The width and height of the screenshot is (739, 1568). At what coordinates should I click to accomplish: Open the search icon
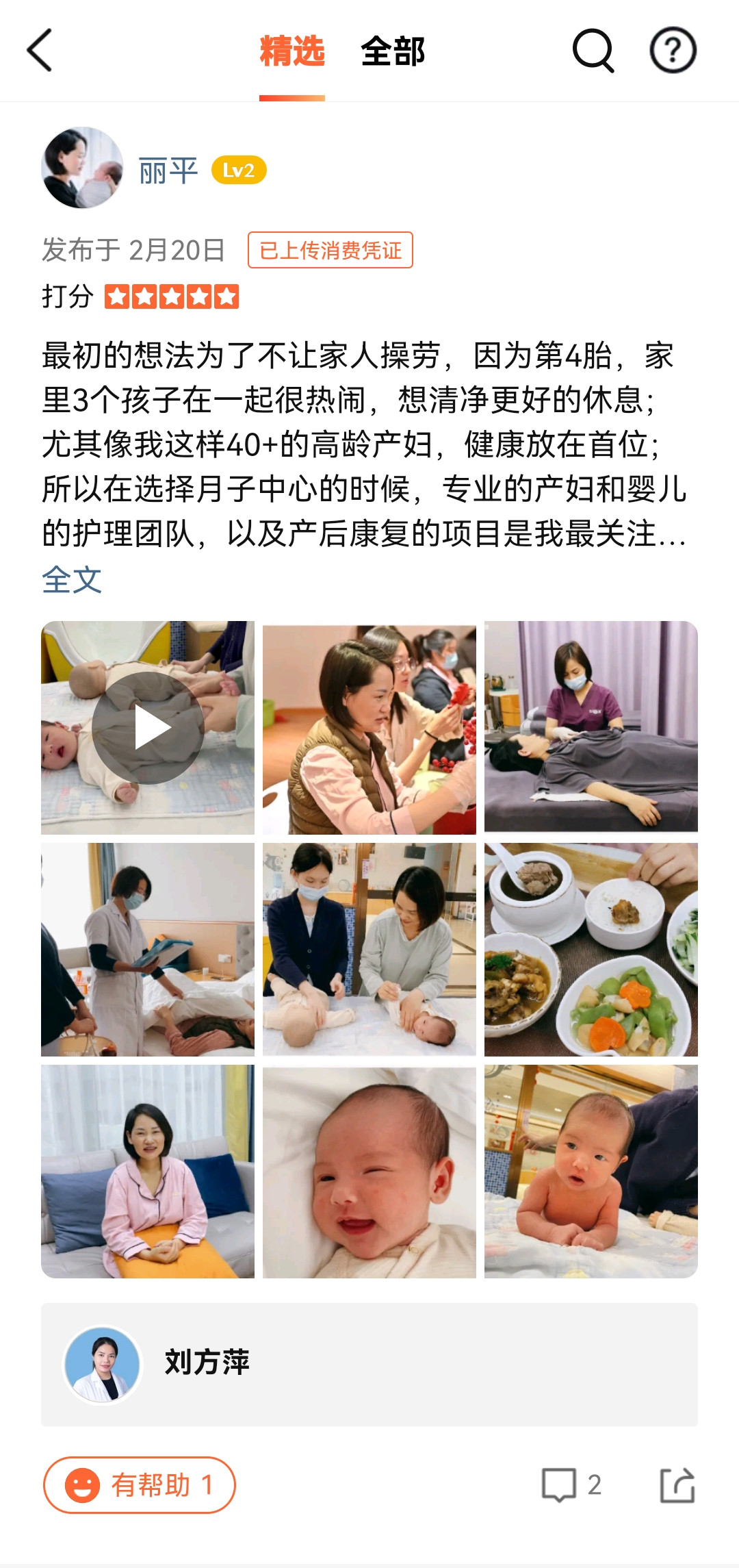pyautogui.click(x=593, y=50)
